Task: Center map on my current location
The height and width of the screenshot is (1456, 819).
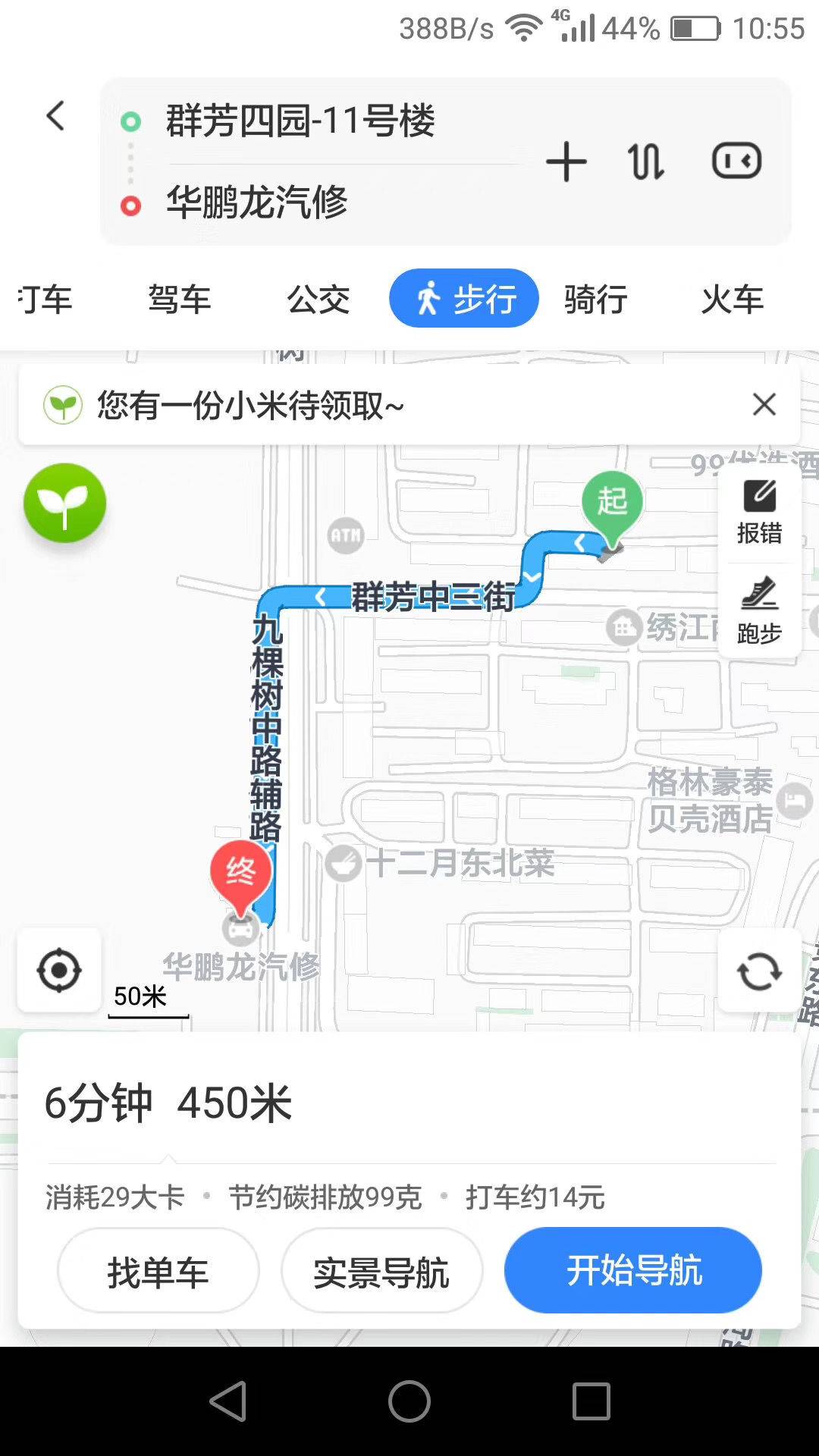Action: tap(59, 970)
